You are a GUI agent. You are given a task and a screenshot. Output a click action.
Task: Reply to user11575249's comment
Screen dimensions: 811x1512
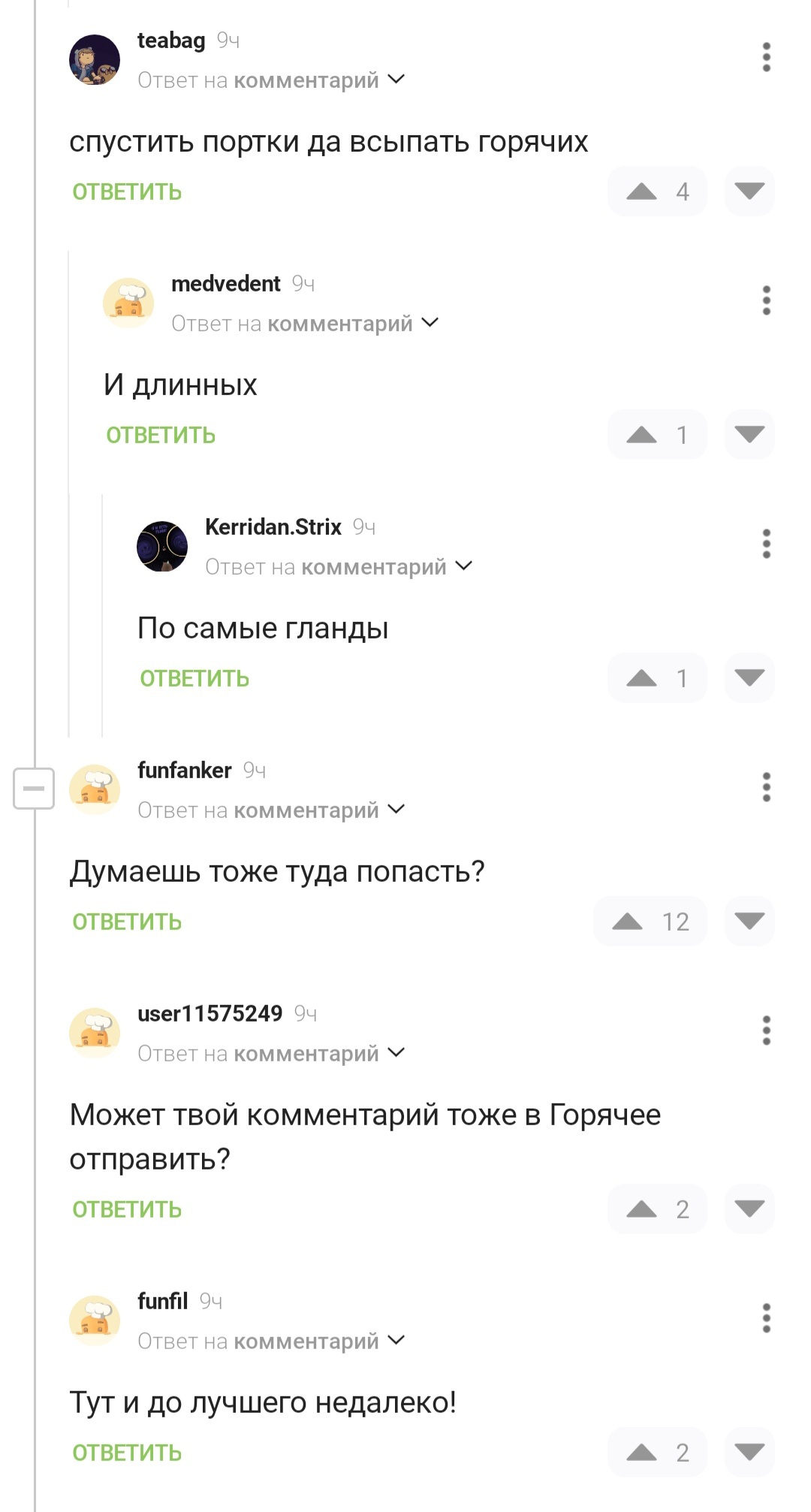pyautogui.click(x=127, y=1210)
